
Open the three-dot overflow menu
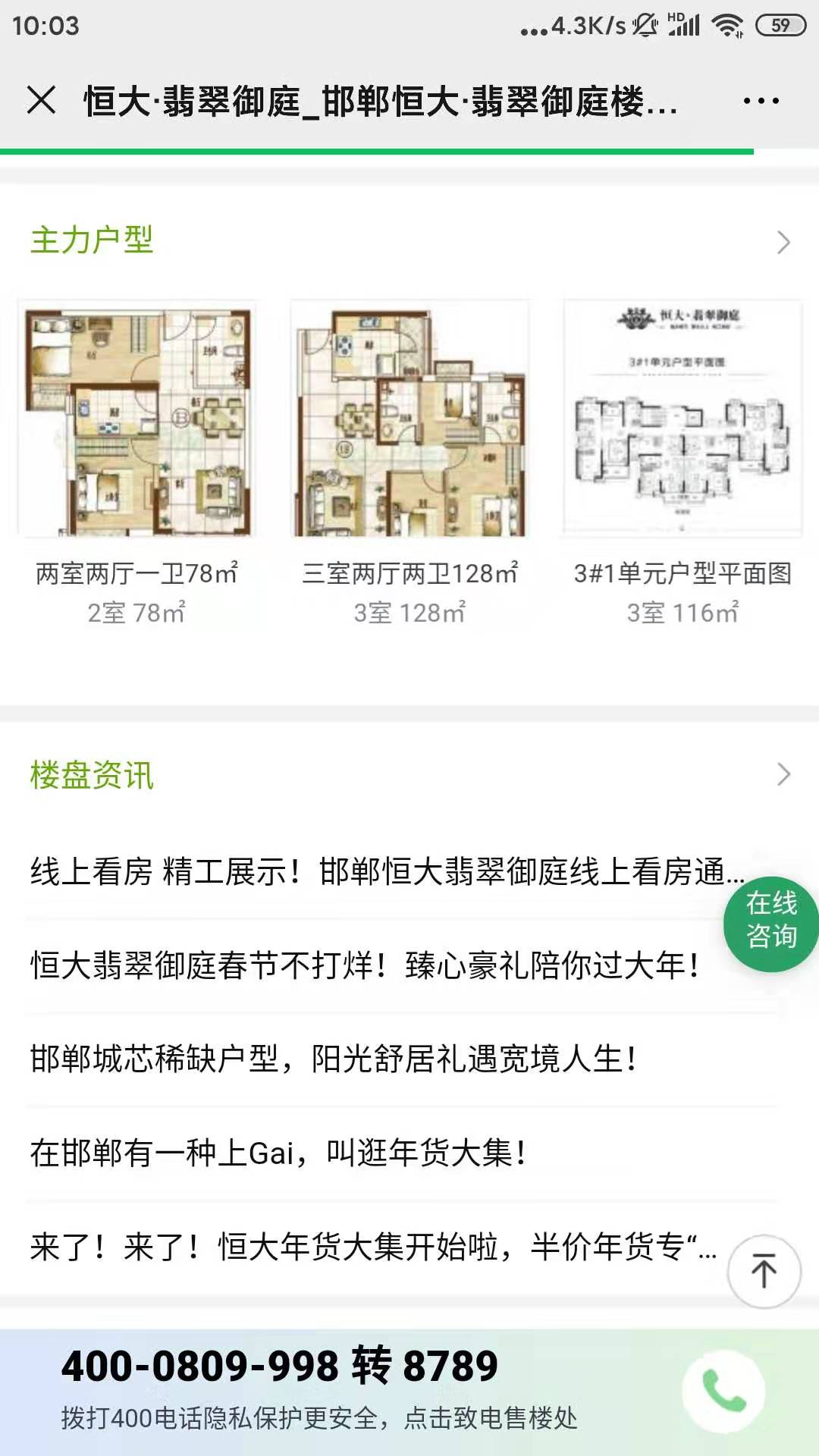tap(761, 101)
